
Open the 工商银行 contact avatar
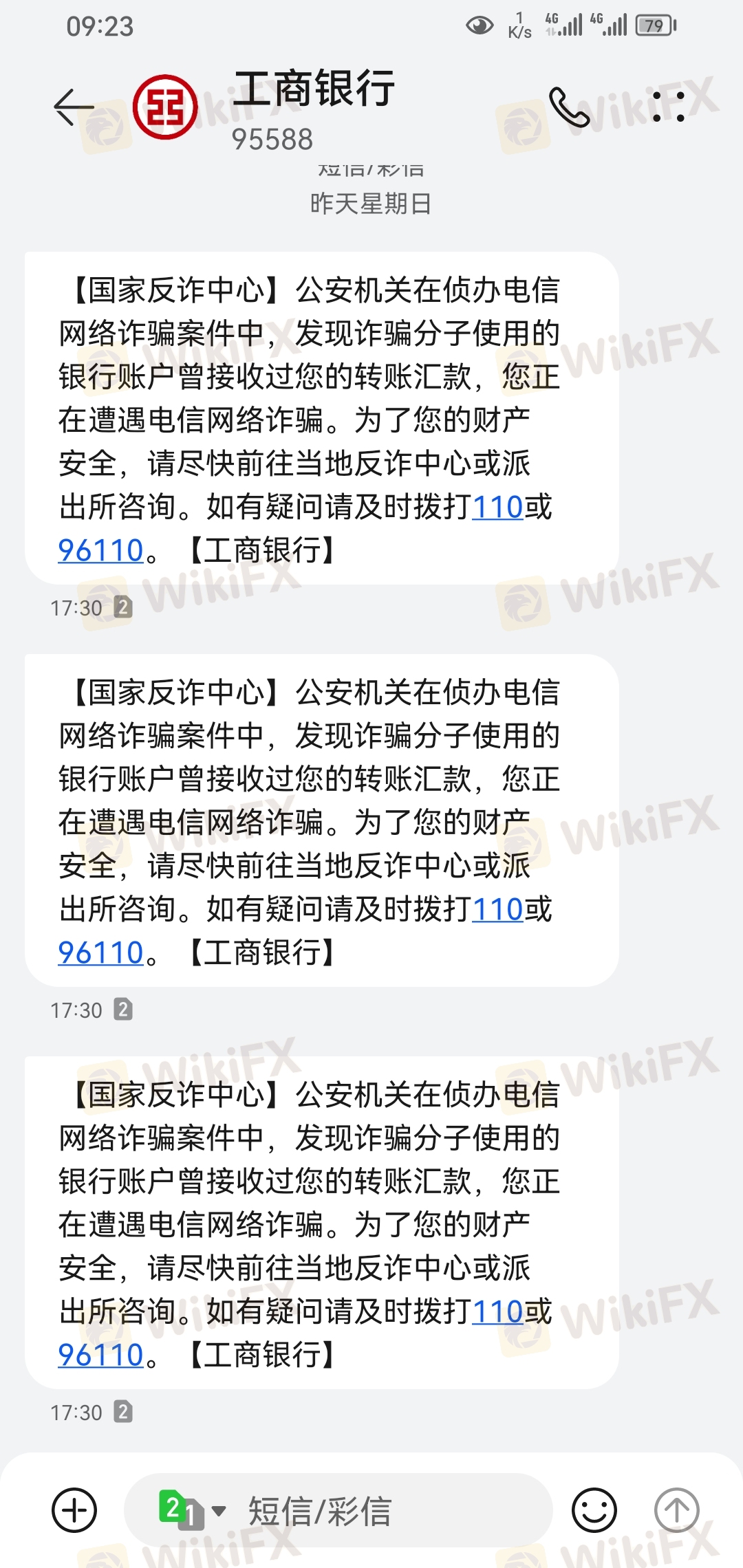coord(165,107)
